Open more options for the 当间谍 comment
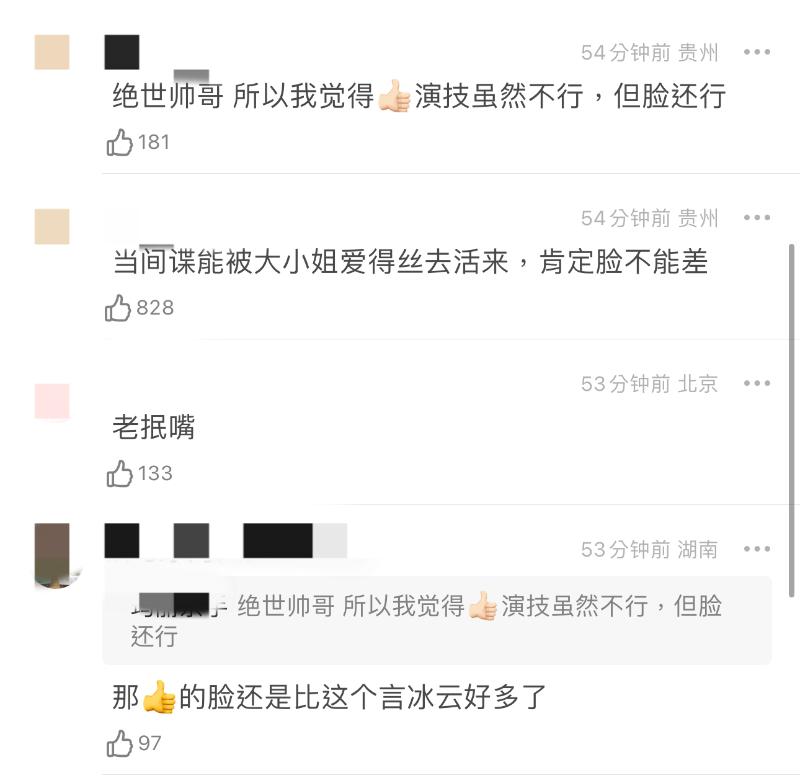 coord(757,218)
